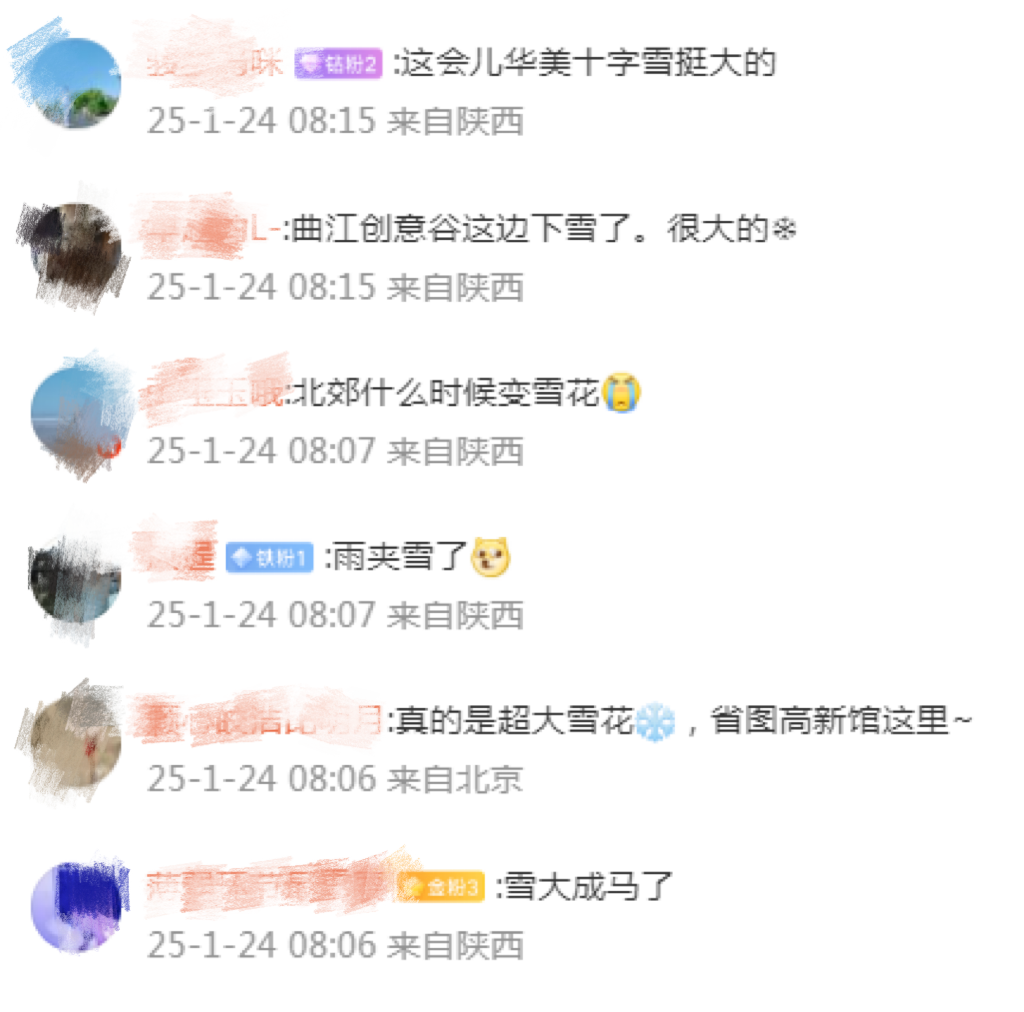Tap the 钻粉2 fan badge
This screenshot has width=1024, height=1012.
tap(339, 66)
